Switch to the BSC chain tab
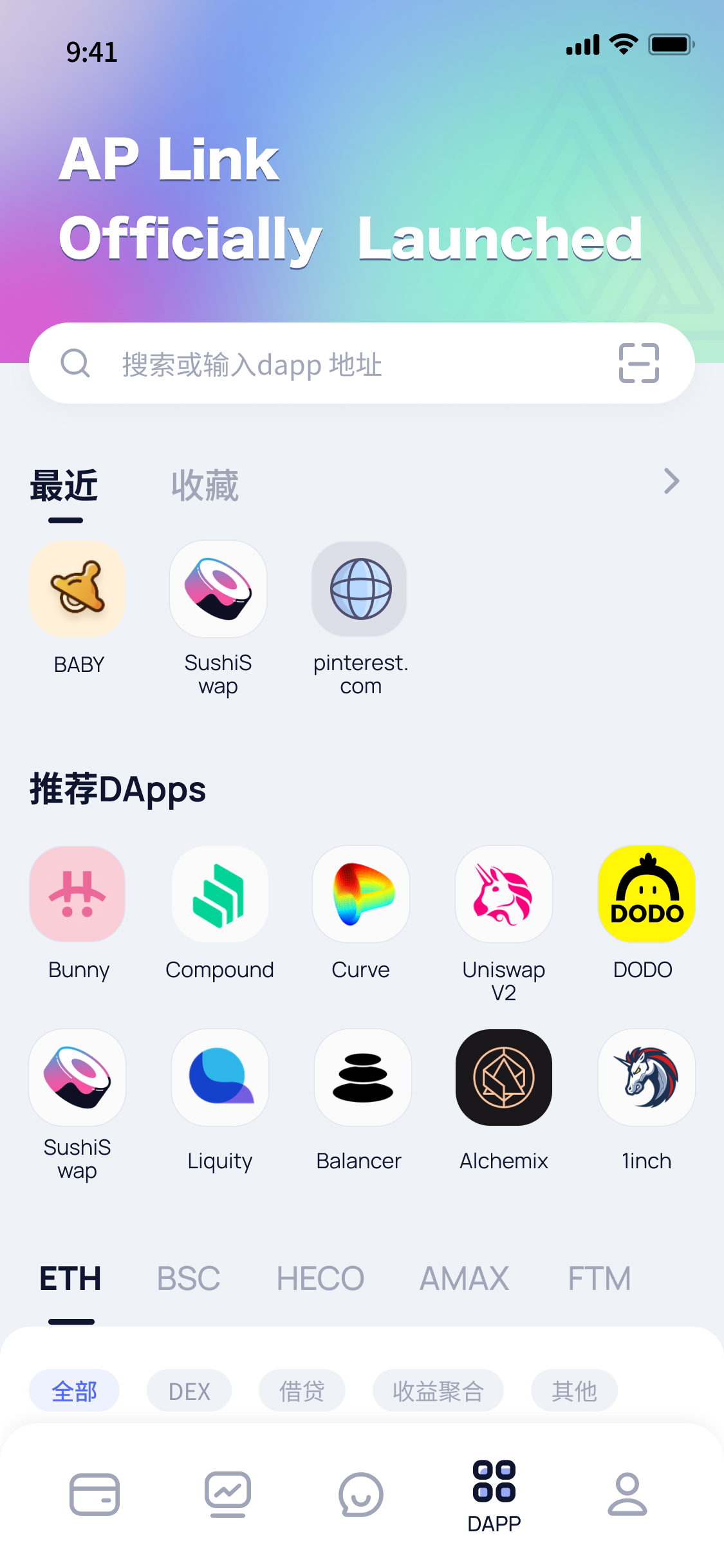 pyautogui.click(x=189, y=1278)
